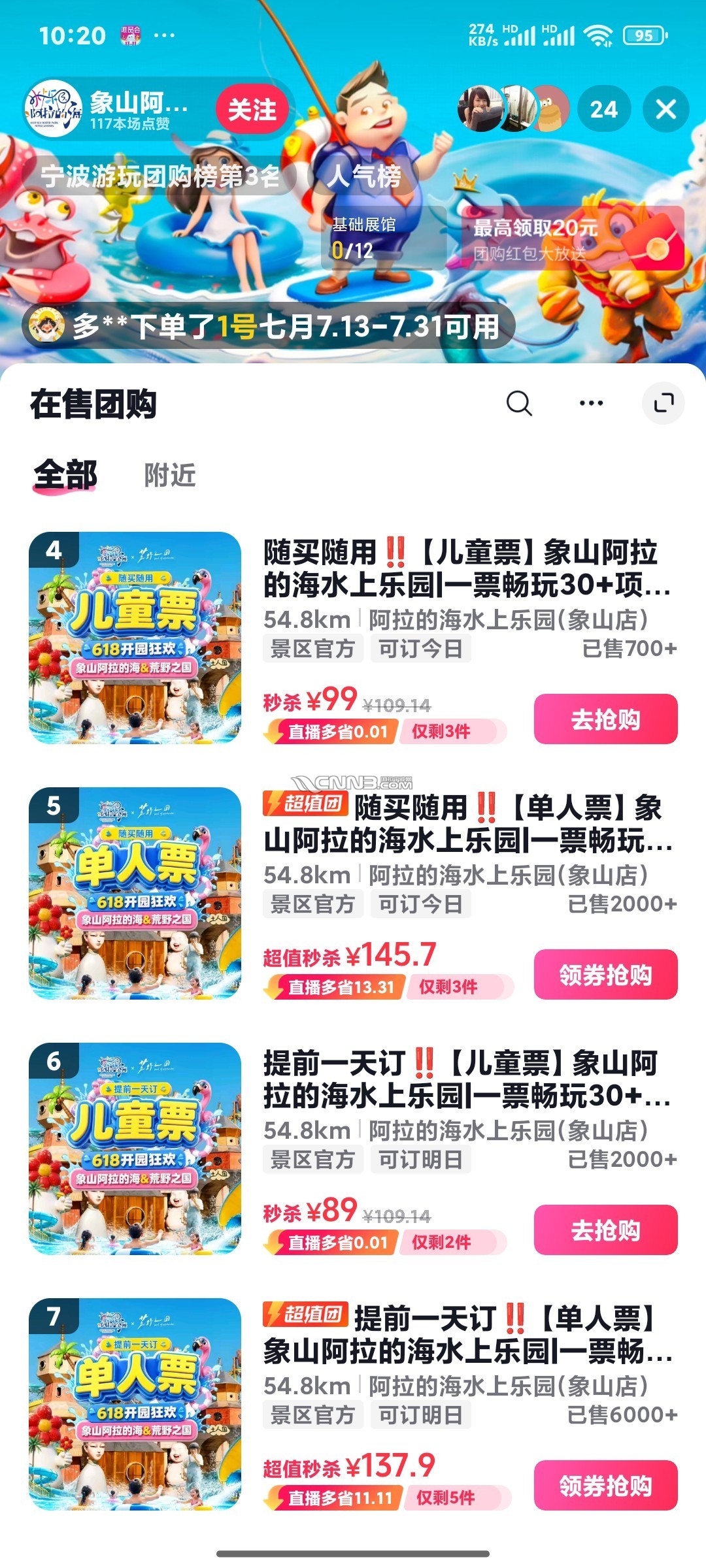Screen dimensions: 706x1568
Task: Tap 去抢购 for the ¥99 child ticket
Action: point(605,719)
